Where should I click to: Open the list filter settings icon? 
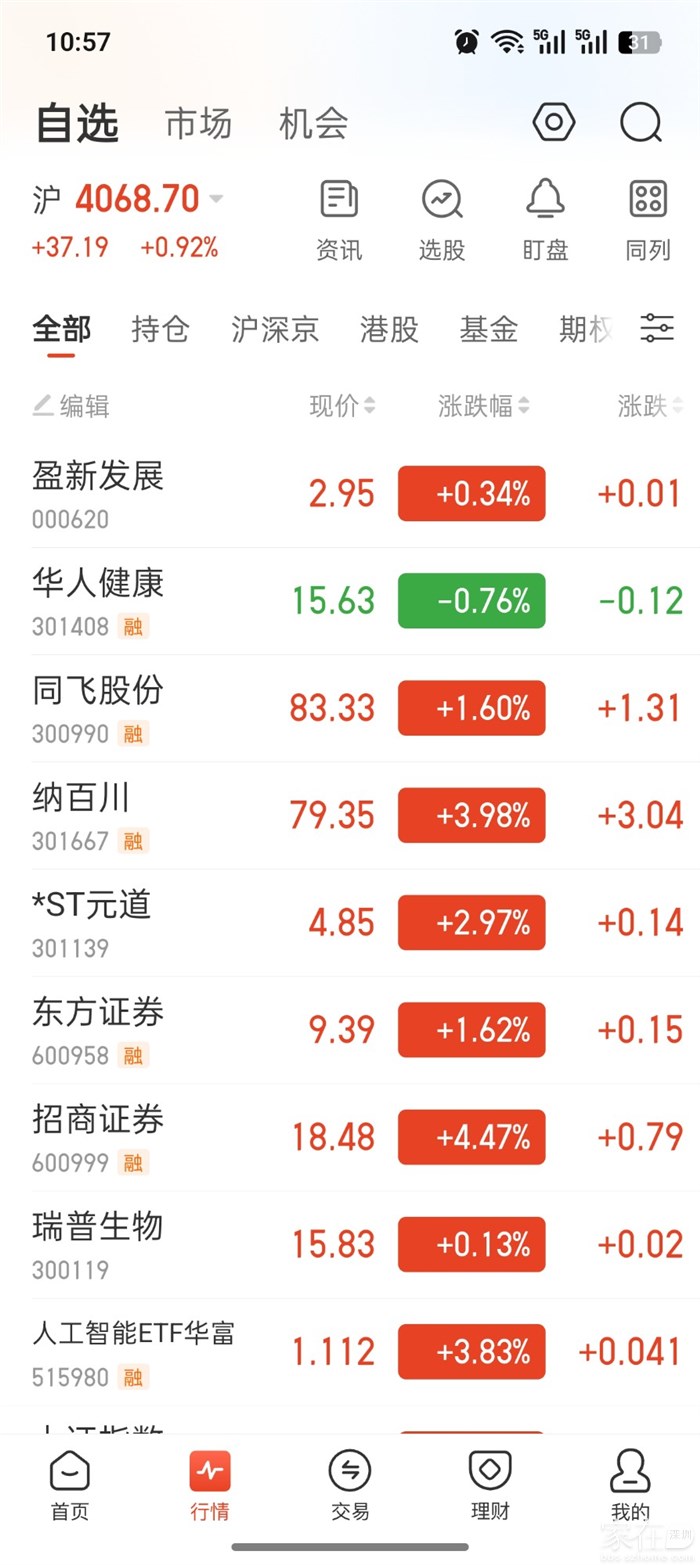coord(657,328)
